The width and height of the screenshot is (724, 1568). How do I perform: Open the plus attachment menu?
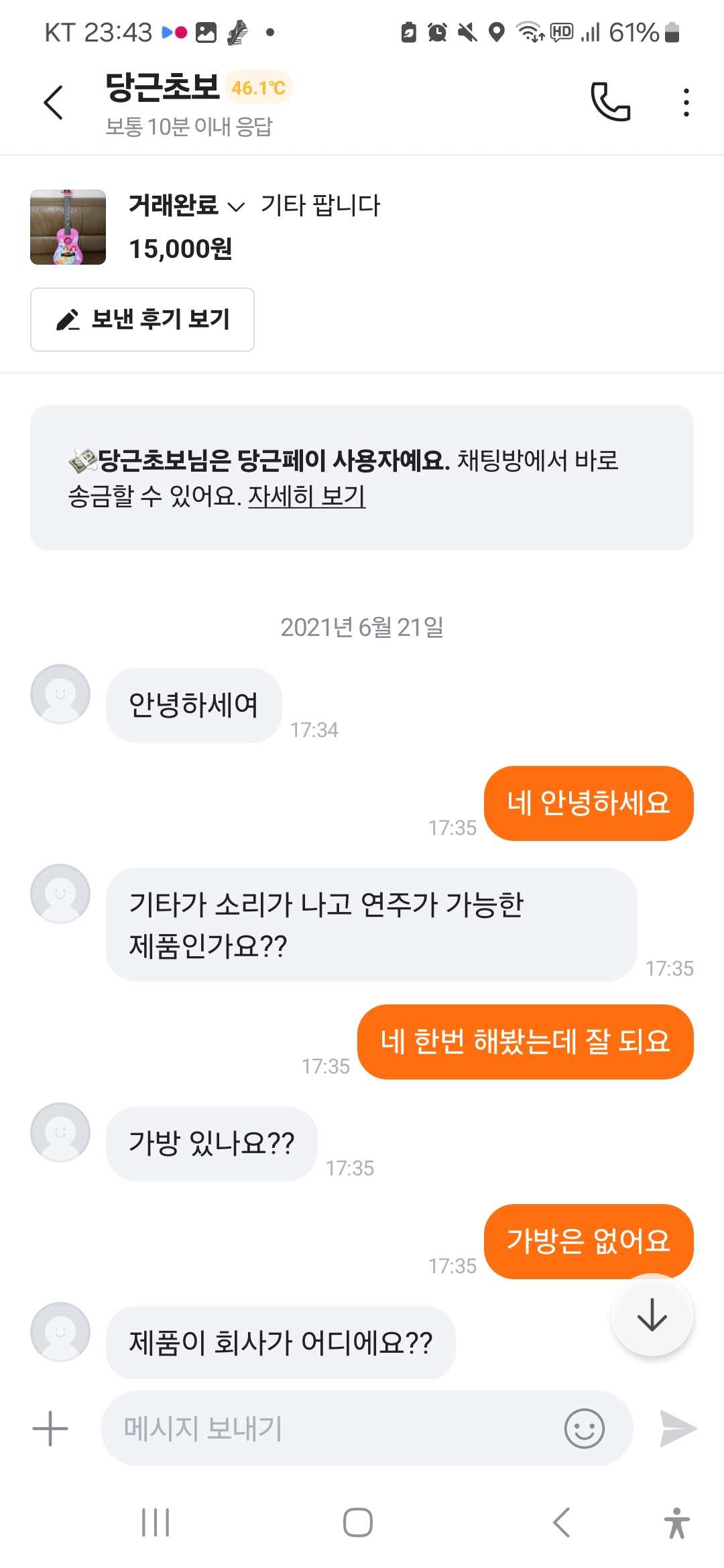tap(50, 1429)
